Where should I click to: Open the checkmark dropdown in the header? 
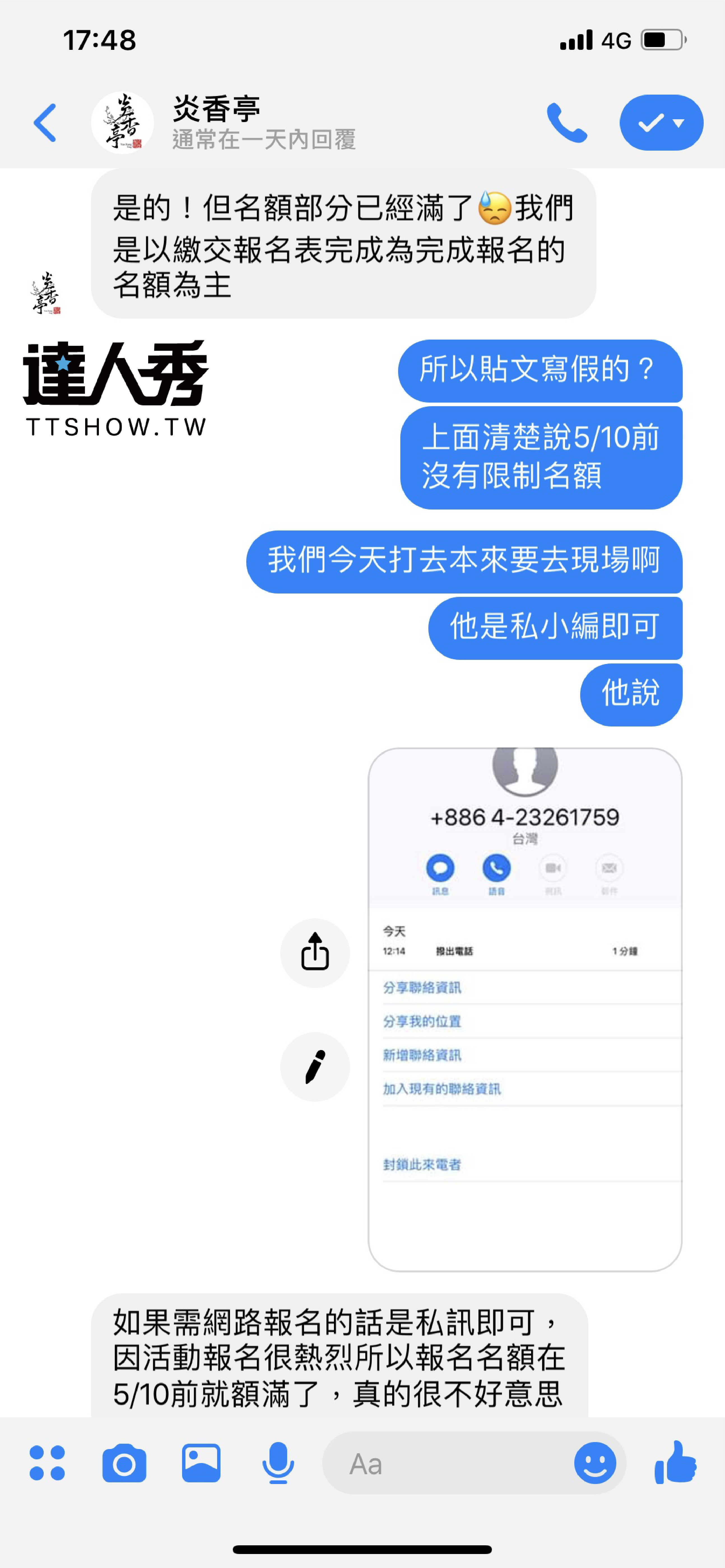[x=661, y=122]
